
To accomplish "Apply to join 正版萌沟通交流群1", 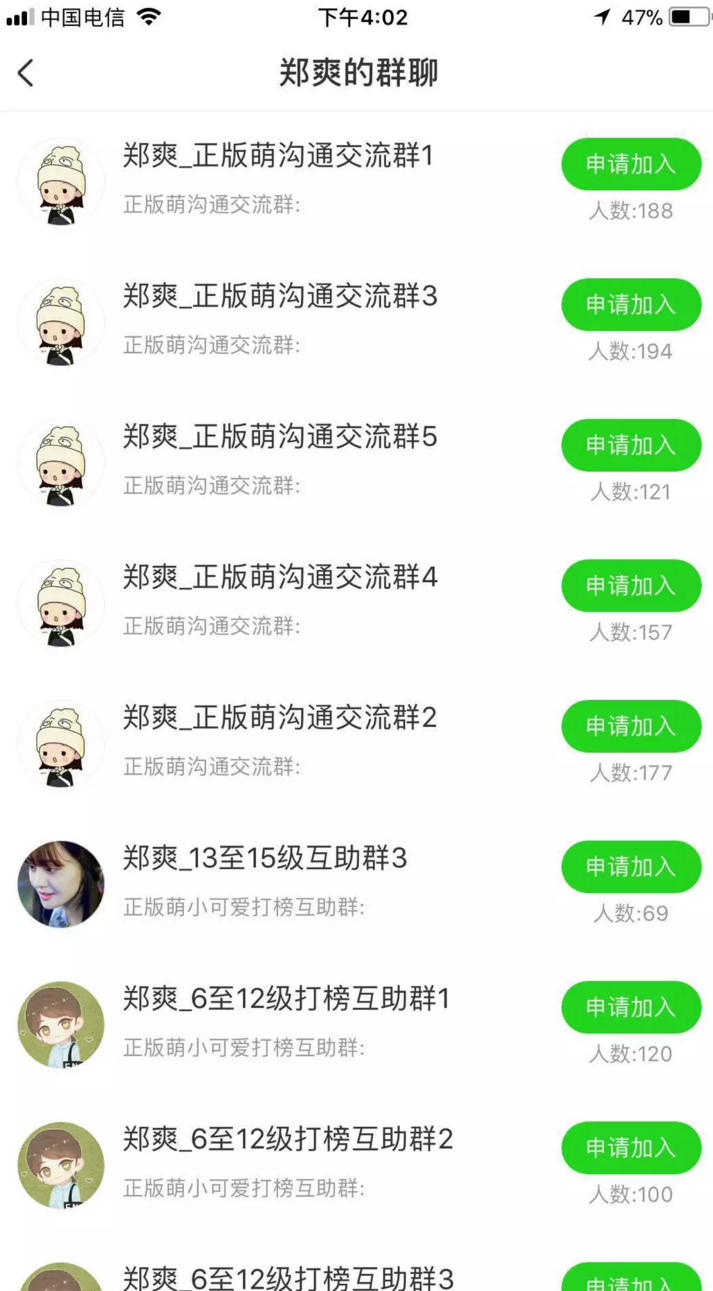I will tap(631, 164).
